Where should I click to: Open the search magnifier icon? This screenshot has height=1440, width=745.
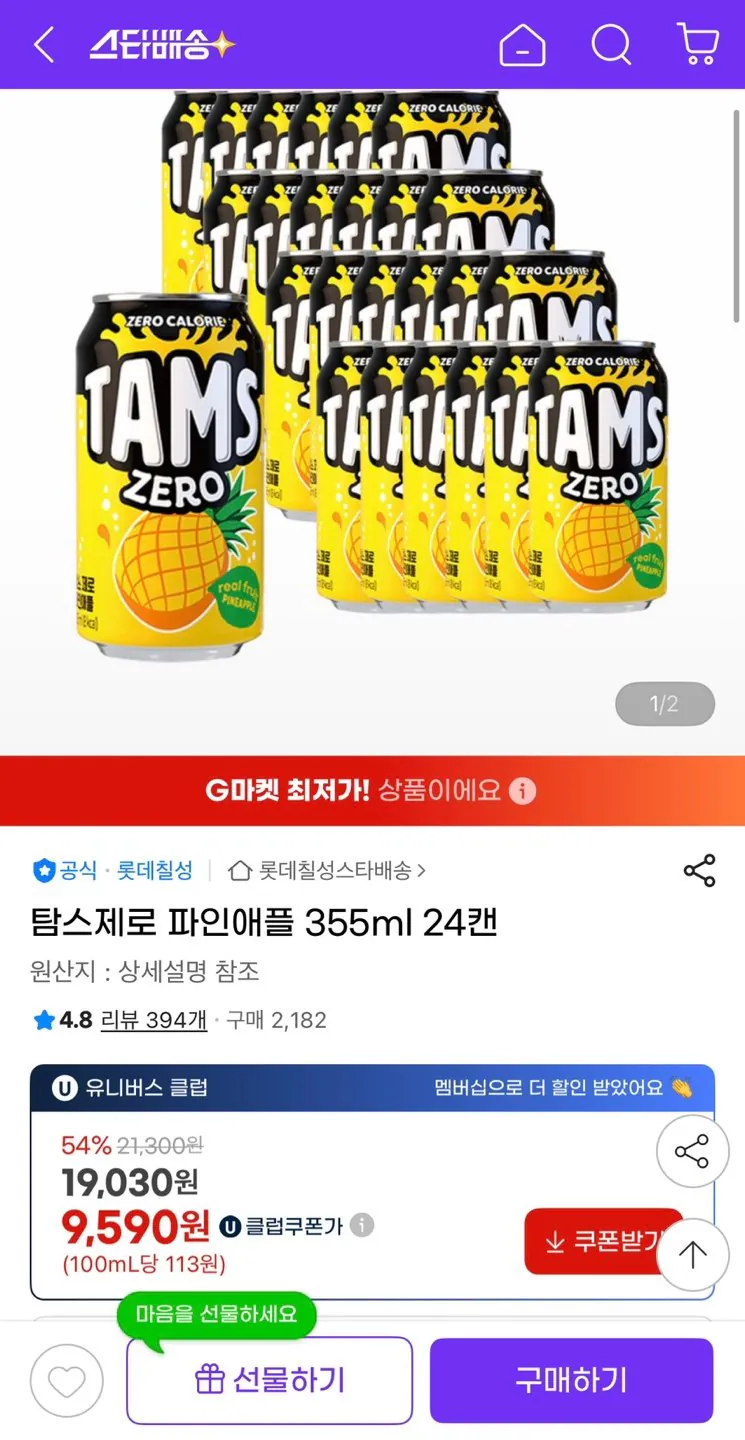(611, 44)
